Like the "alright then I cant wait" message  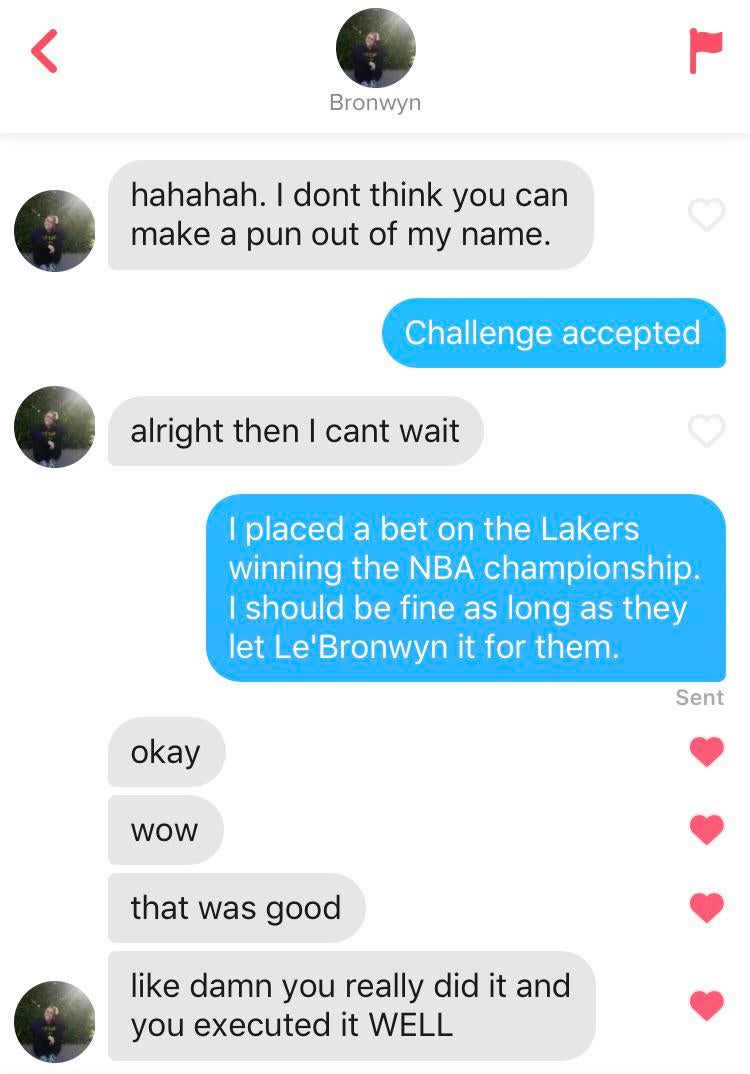pyautogui.click(x=706, y=431)
